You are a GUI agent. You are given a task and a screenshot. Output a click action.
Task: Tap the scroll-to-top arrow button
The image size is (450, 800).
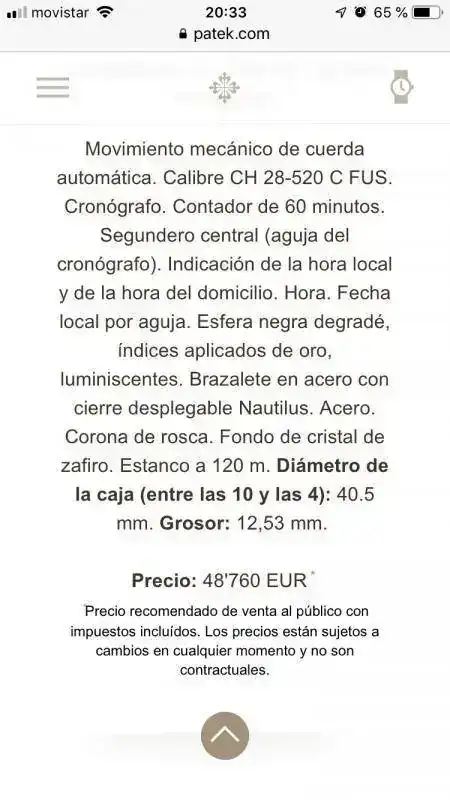tap(225, 736)
